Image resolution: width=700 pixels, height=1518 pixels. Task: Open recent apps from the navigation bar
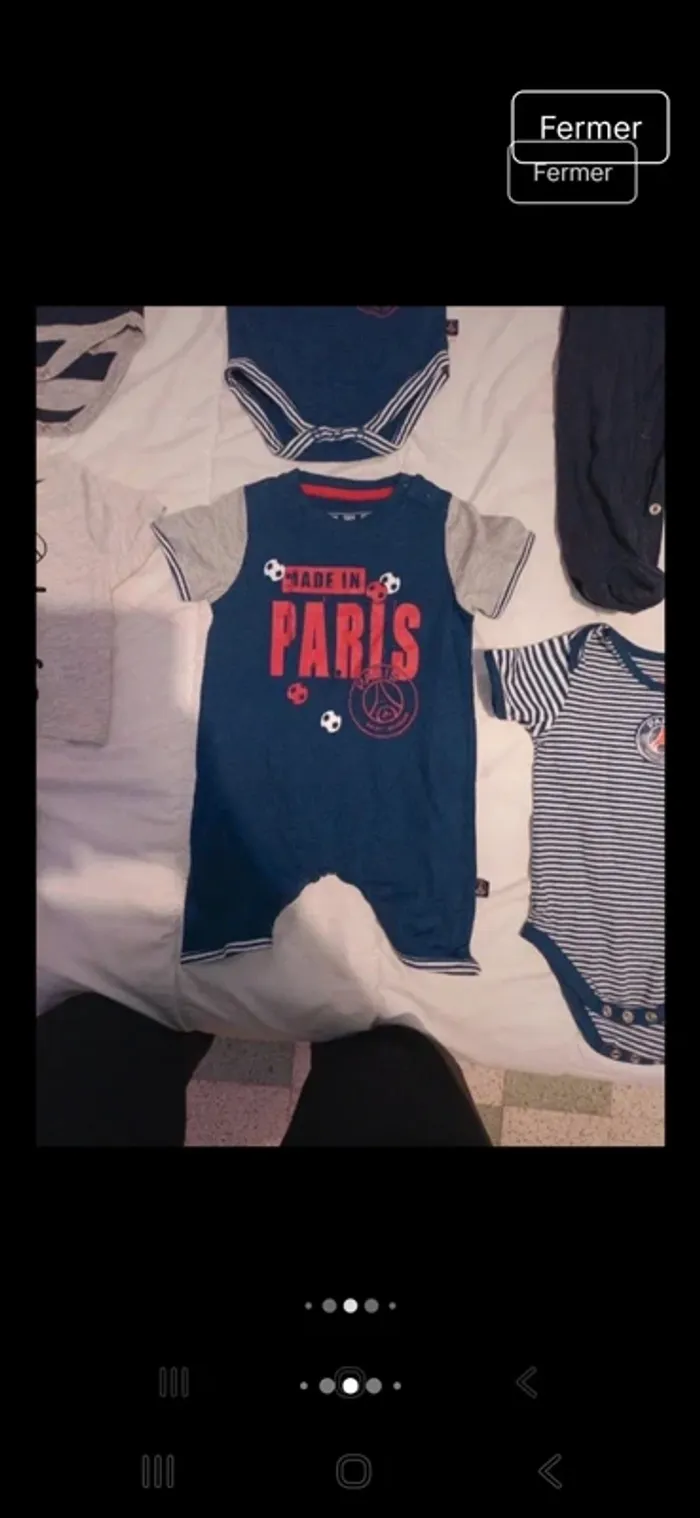point(158,1471)
